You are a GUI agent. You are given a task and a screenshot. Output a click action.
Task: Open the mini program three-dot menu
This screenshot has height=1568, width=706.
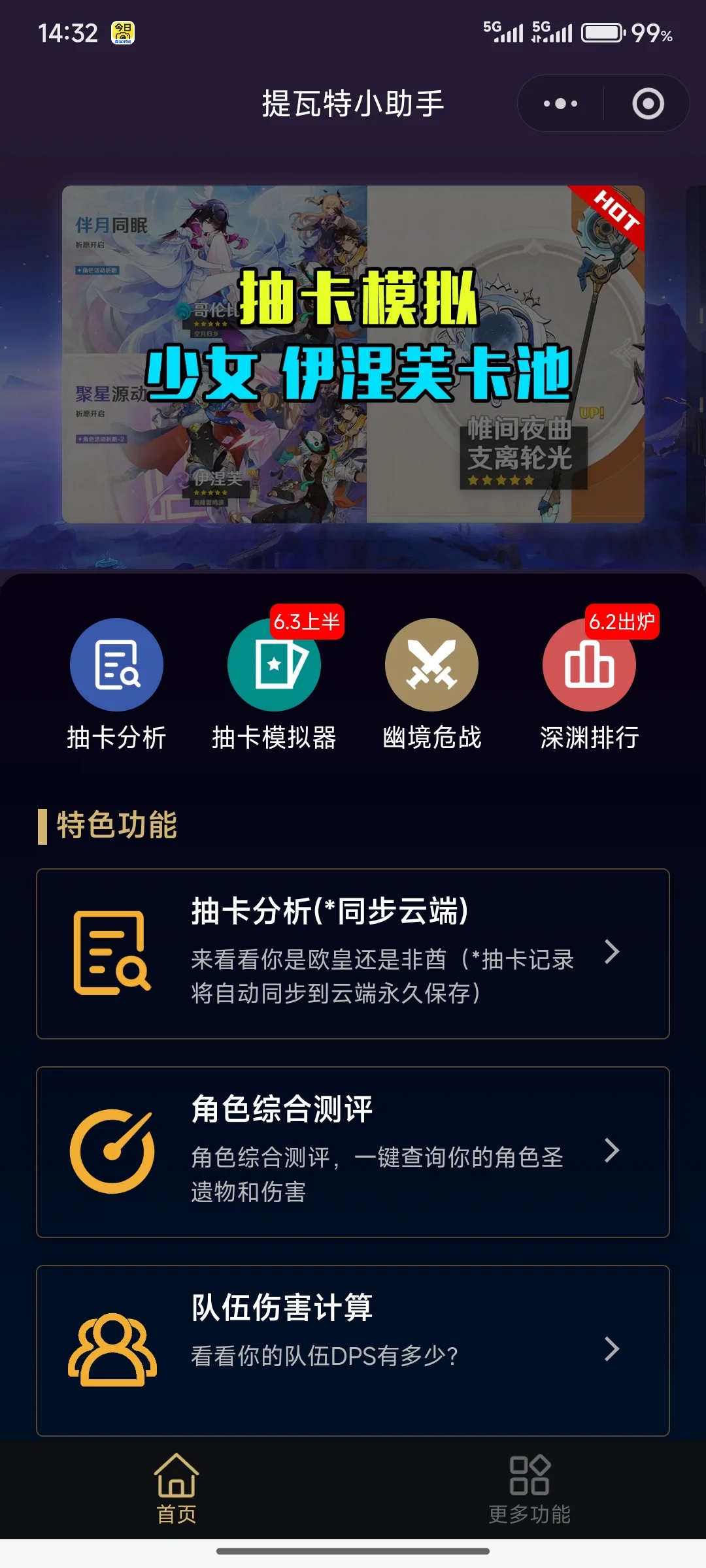[x=561, y=104]
